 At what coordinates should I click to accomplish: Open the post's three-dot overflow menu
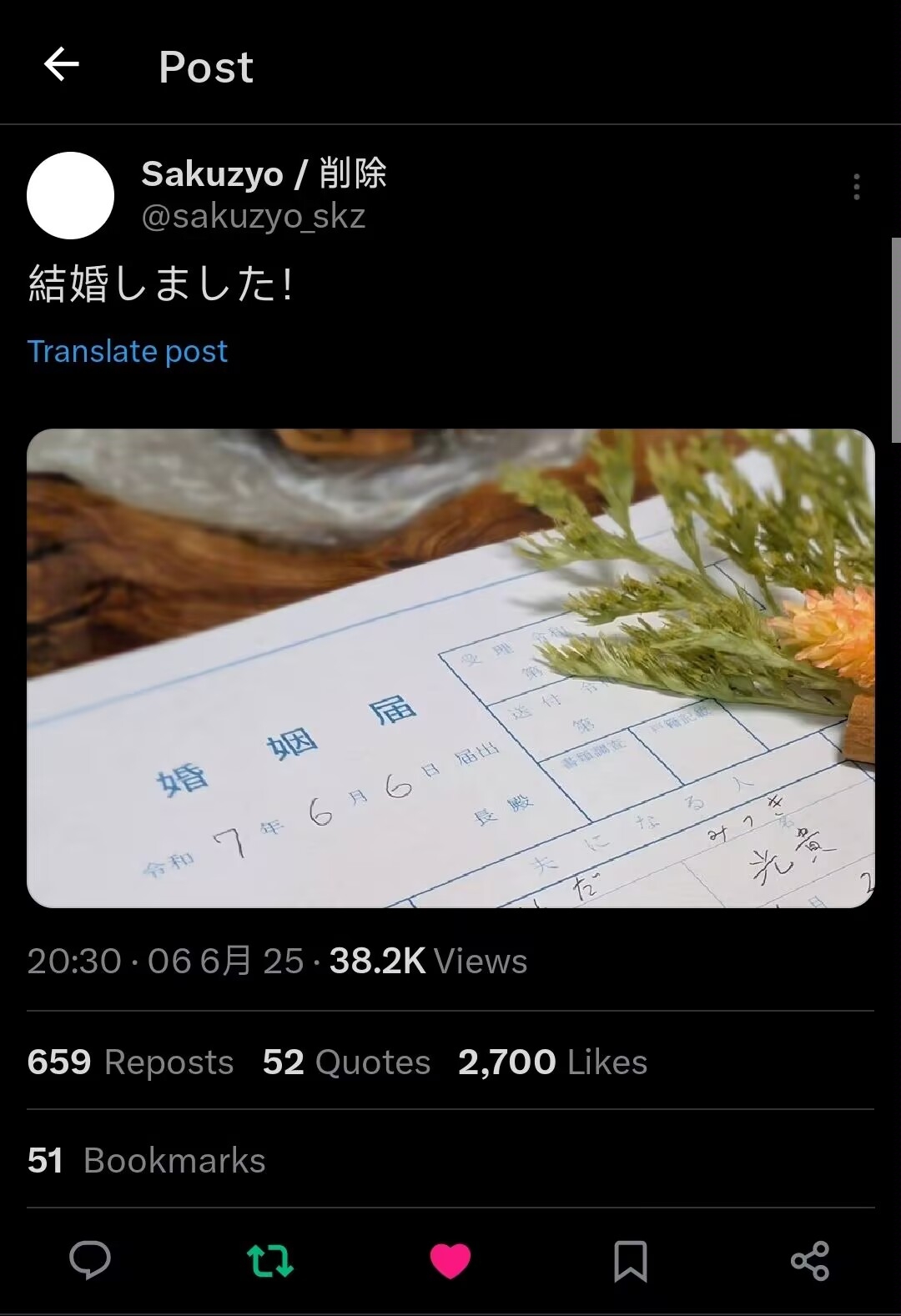[x=856, y=187]
